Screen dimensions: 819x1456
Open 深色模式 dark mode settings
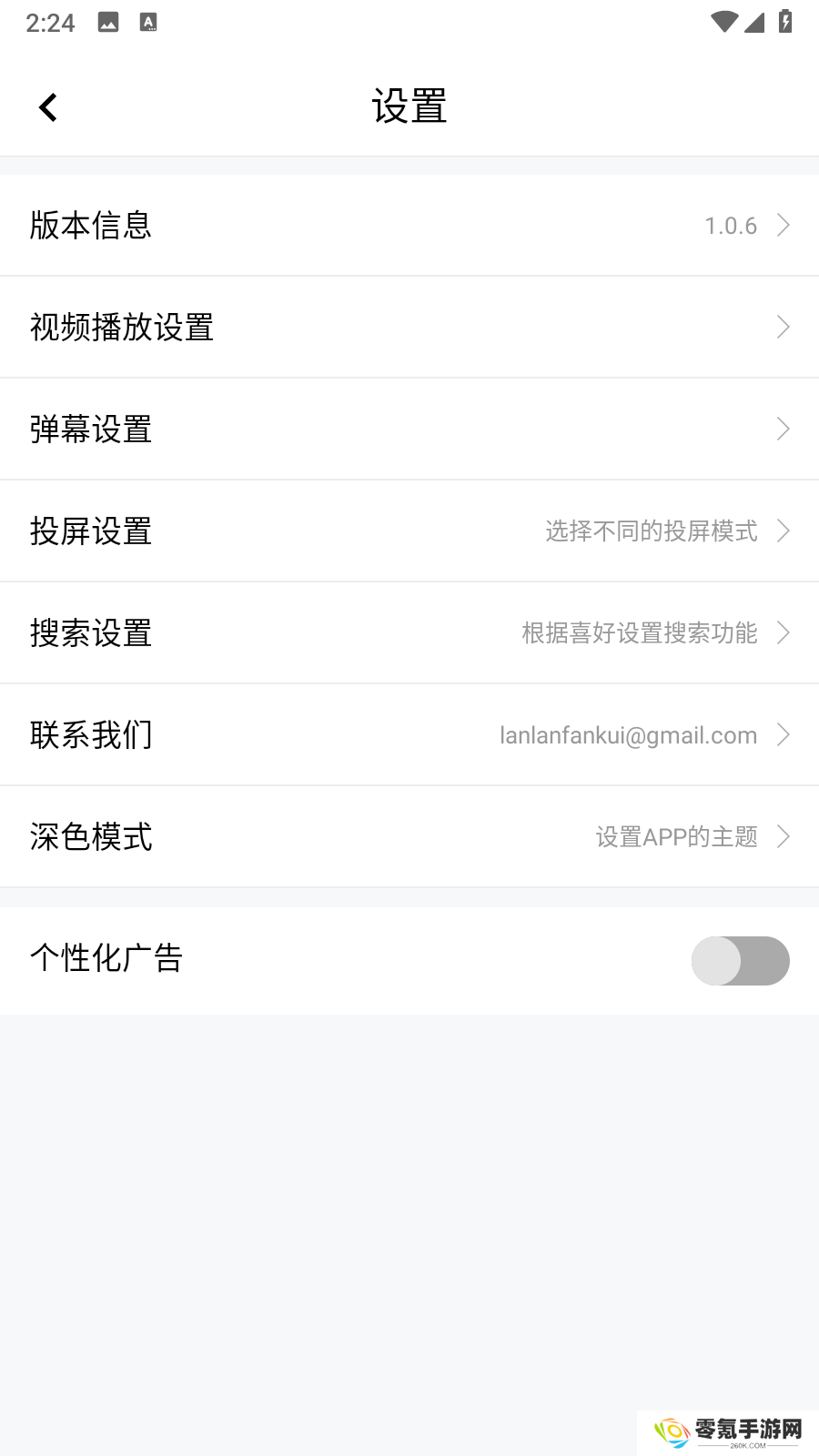point(409,836)
